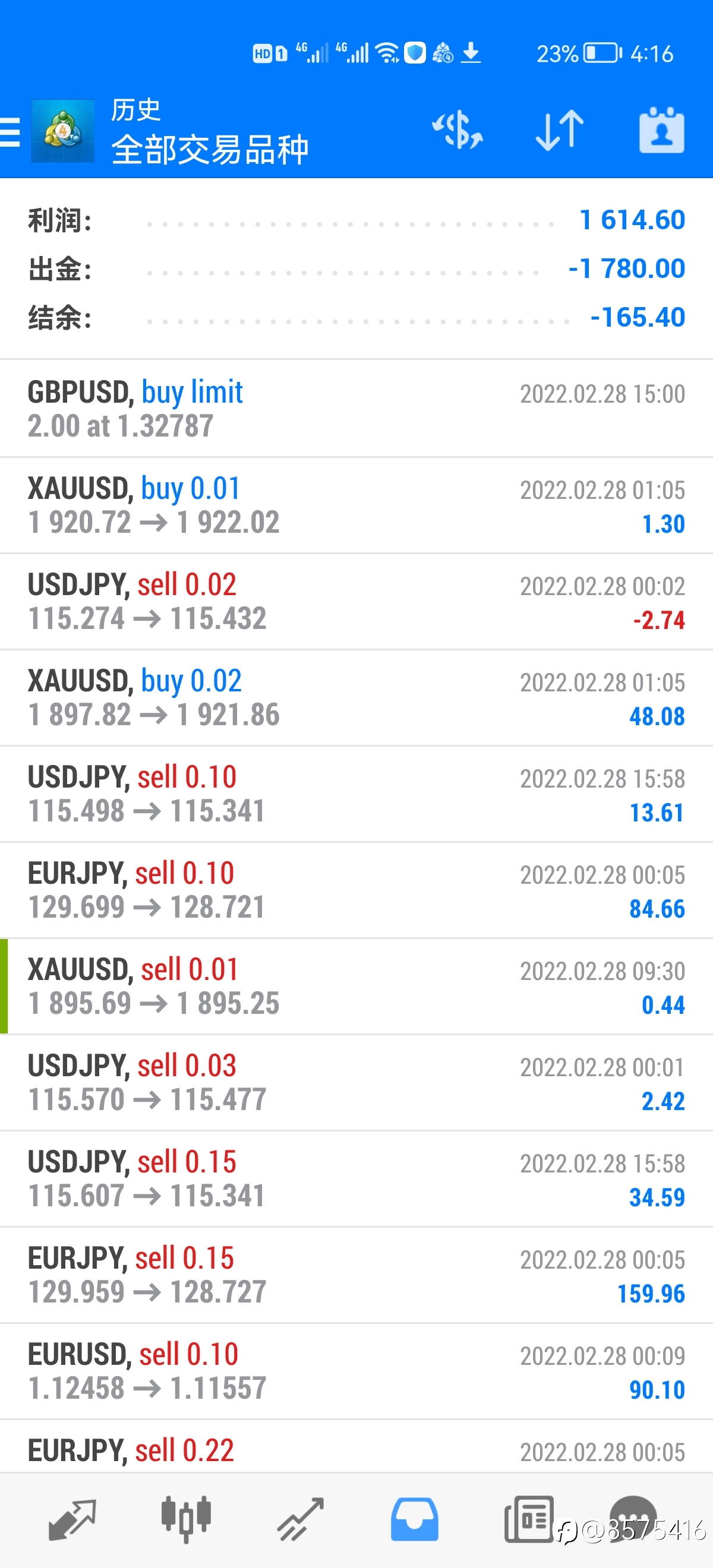Switch to the candlestick Chart tab
This screenshot has width=713, height=1568.
[x=186, y=1520]
